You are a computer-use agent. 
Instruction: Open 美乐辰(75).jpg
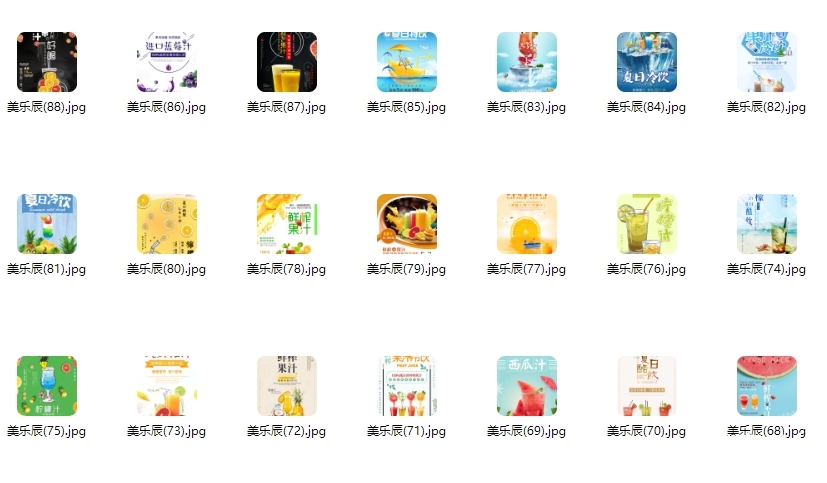point(47,386)
